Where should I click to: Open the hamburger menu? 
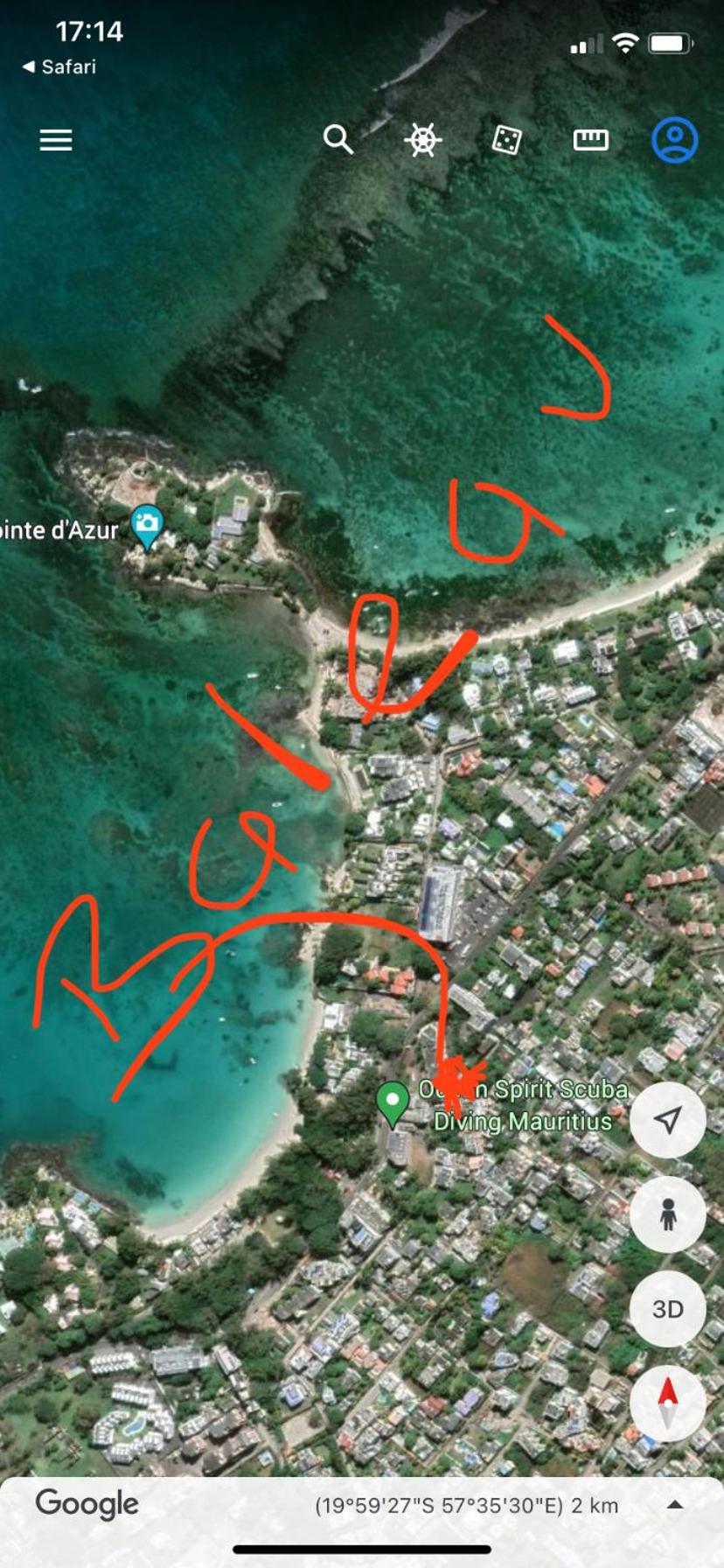[x=56, y=140]
